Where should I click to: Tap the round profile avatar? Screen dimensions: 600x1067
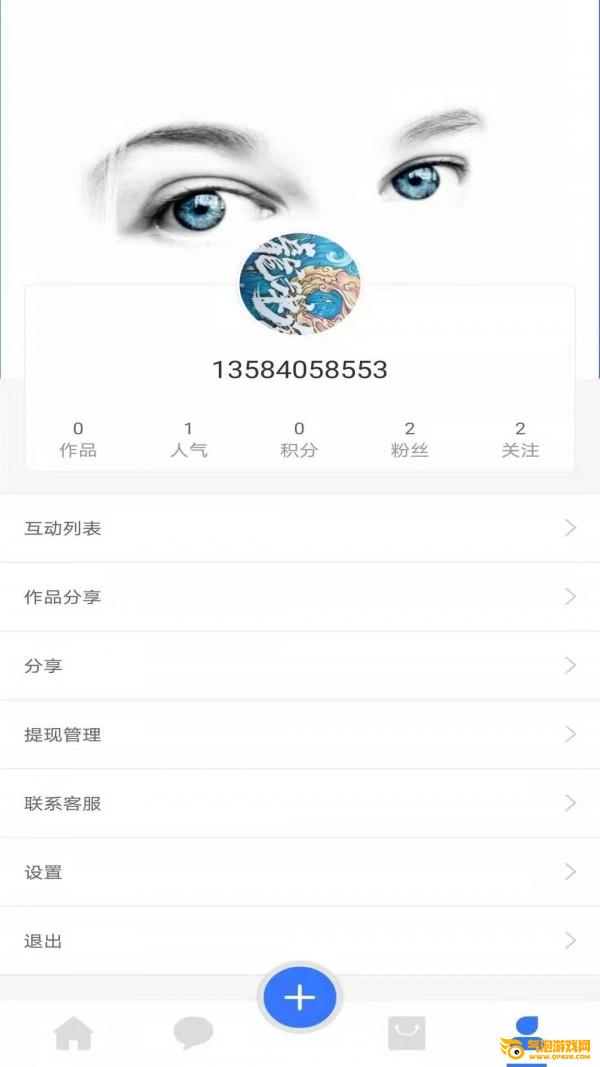[299, 284]
